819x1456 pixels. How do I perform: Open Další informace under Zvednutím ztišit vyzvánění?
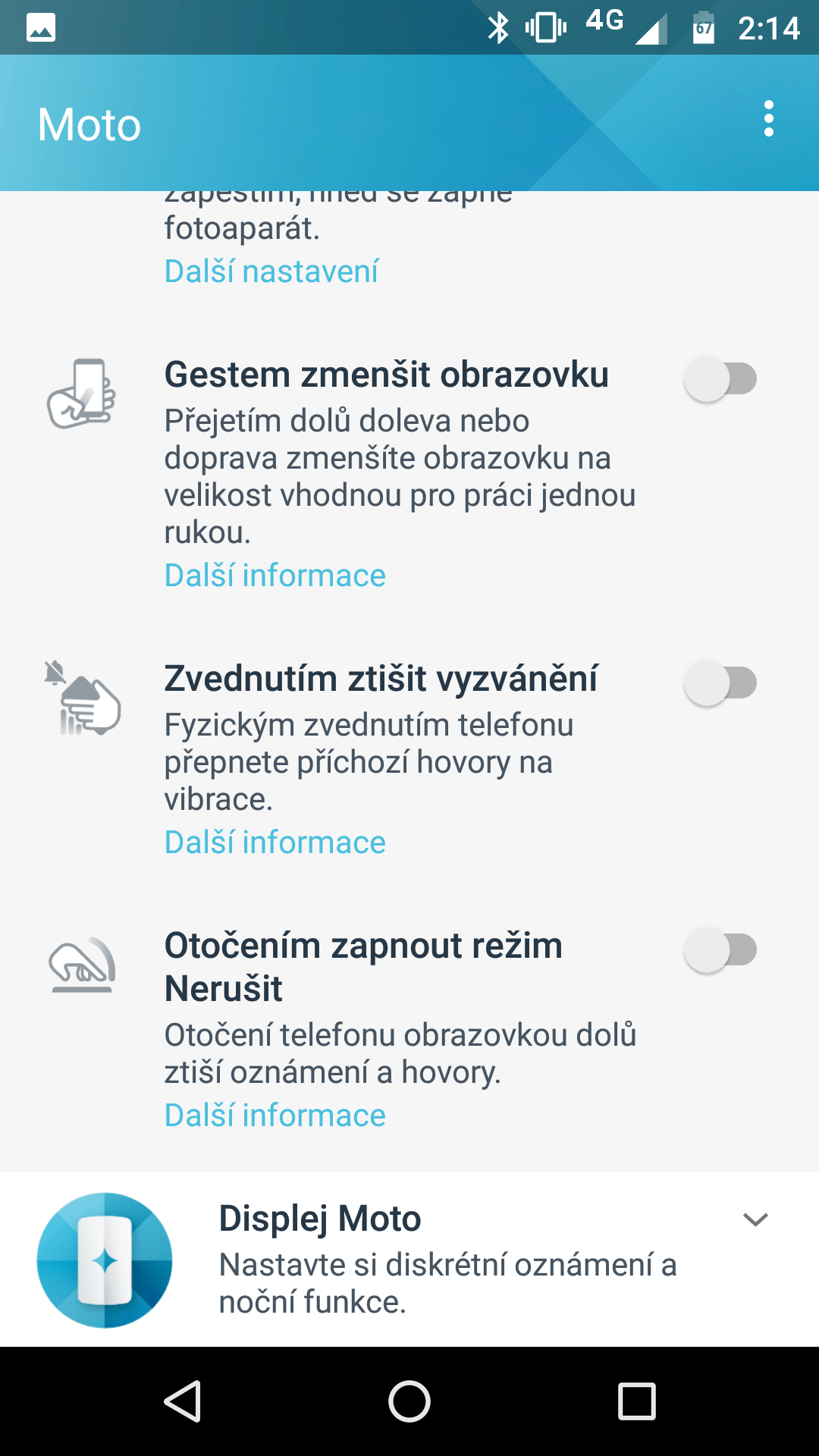(275, 843)
